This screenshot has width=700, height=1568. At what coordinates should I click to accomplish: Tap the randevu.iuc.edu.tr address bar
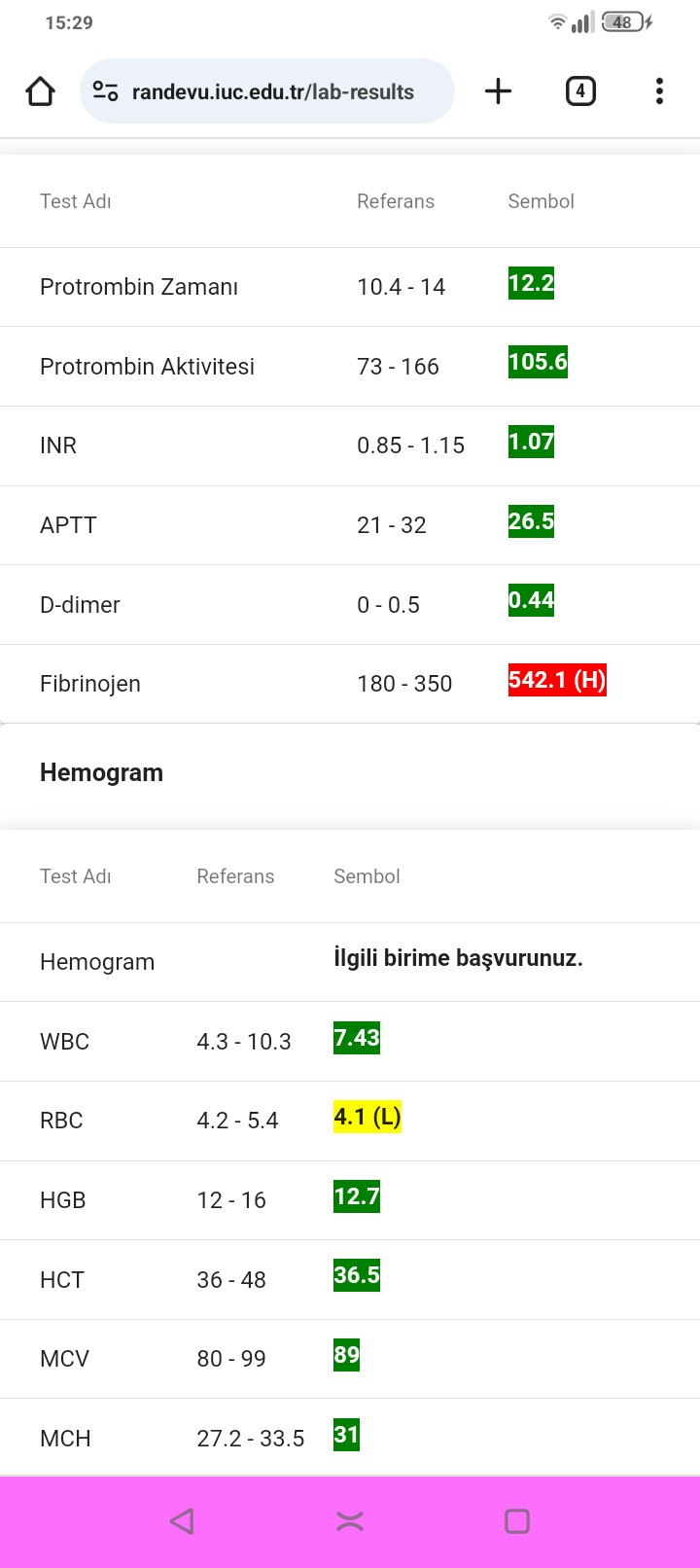tap(267, 91)
